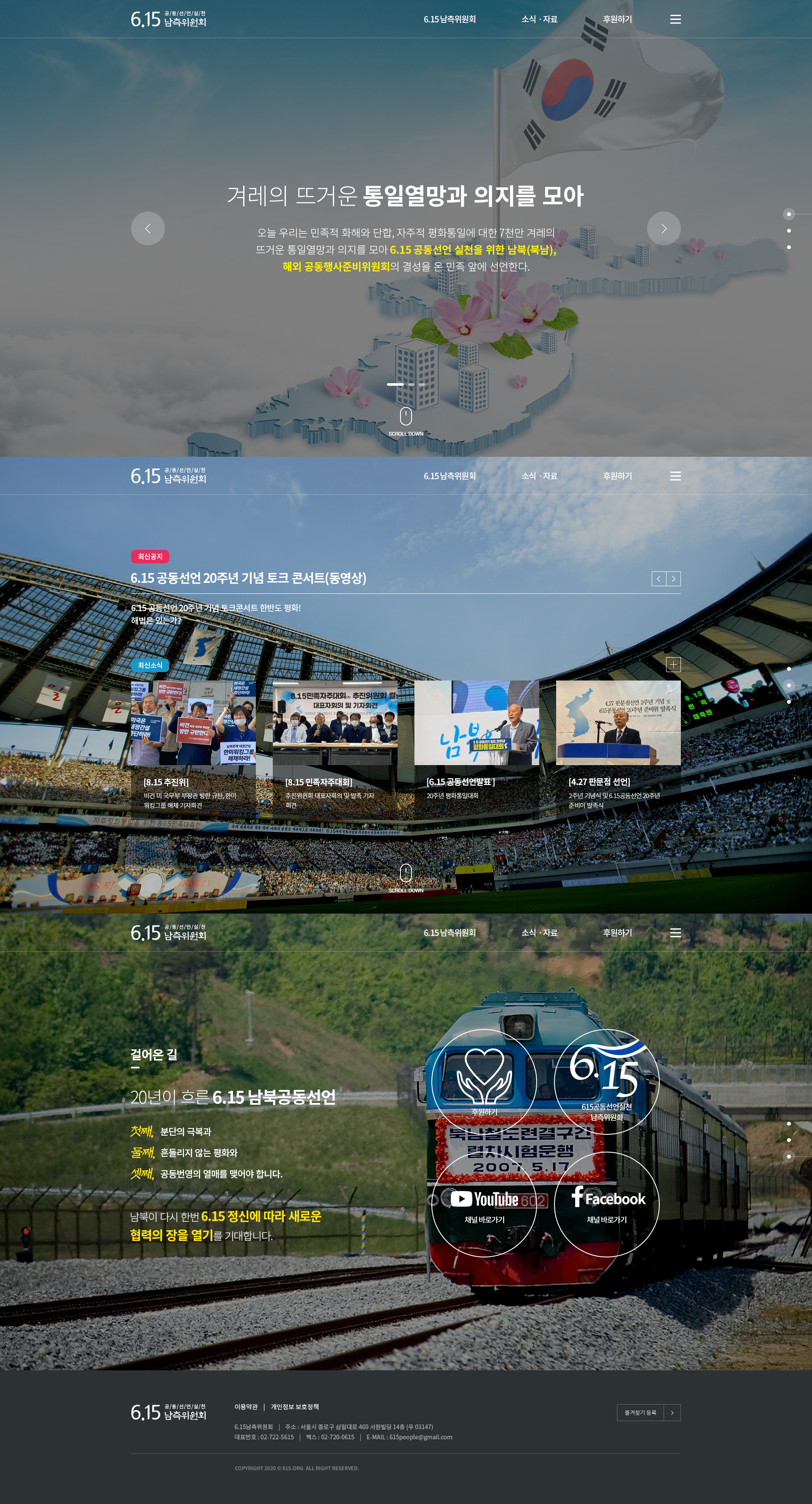
Task: Tap the plus icon for more 최신소식
Action: click(x=673, y=664)
